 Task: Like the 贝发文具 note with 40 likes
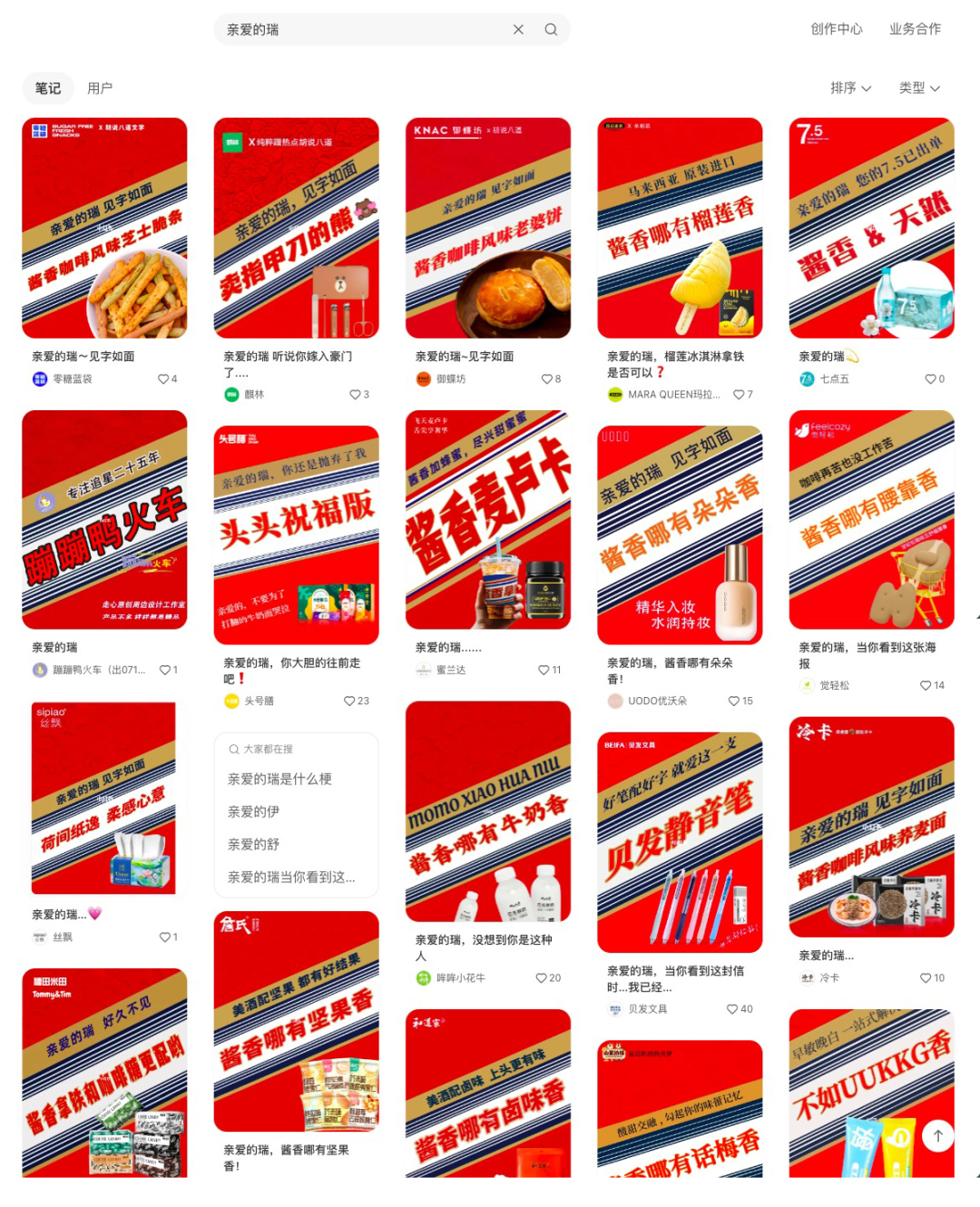tap(732, 1009)
